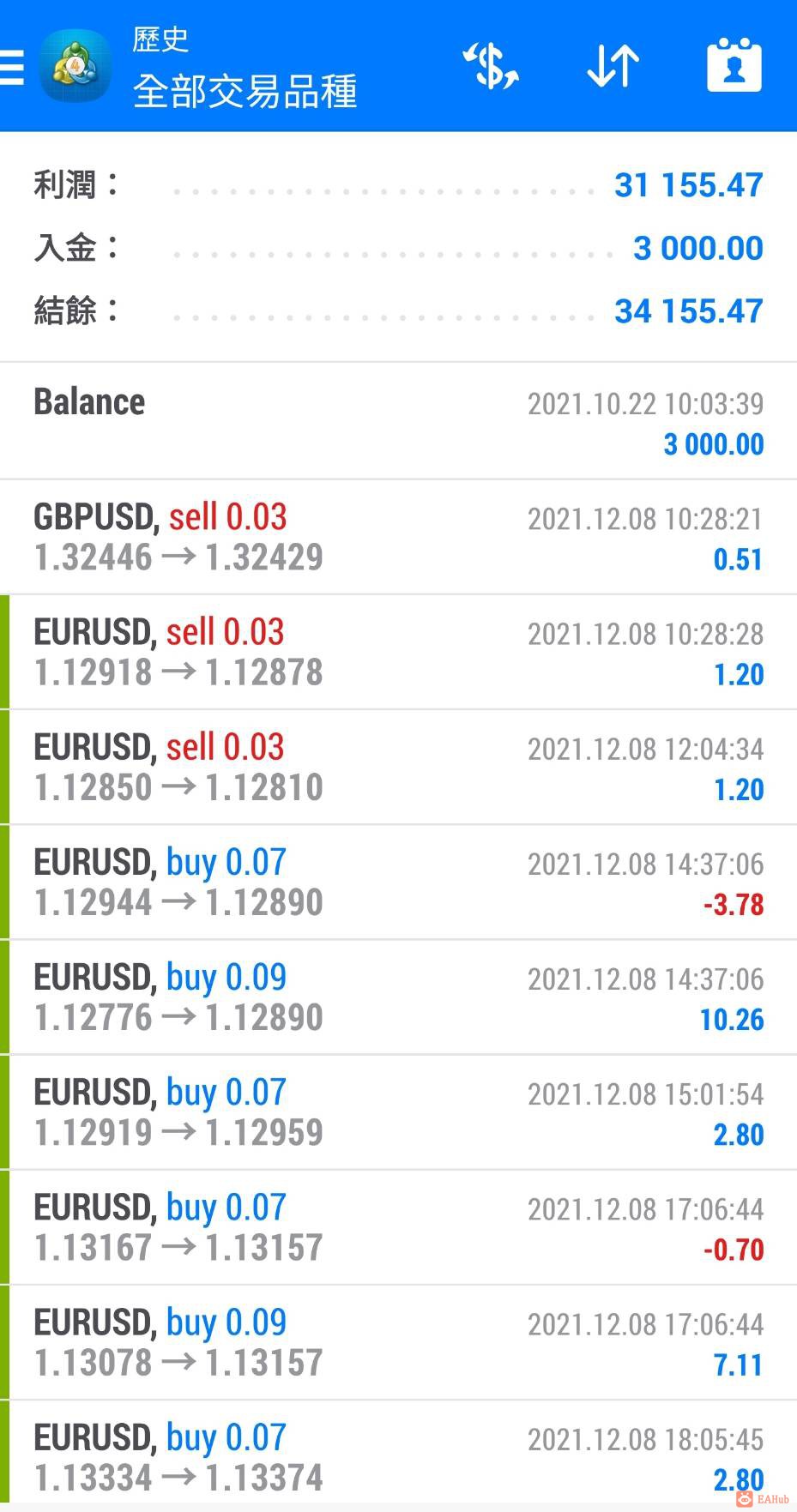Open EURUSD buy trade closed at 18:05:45
Viewport: 797px width, 1512px height.
click(398, 1456)
